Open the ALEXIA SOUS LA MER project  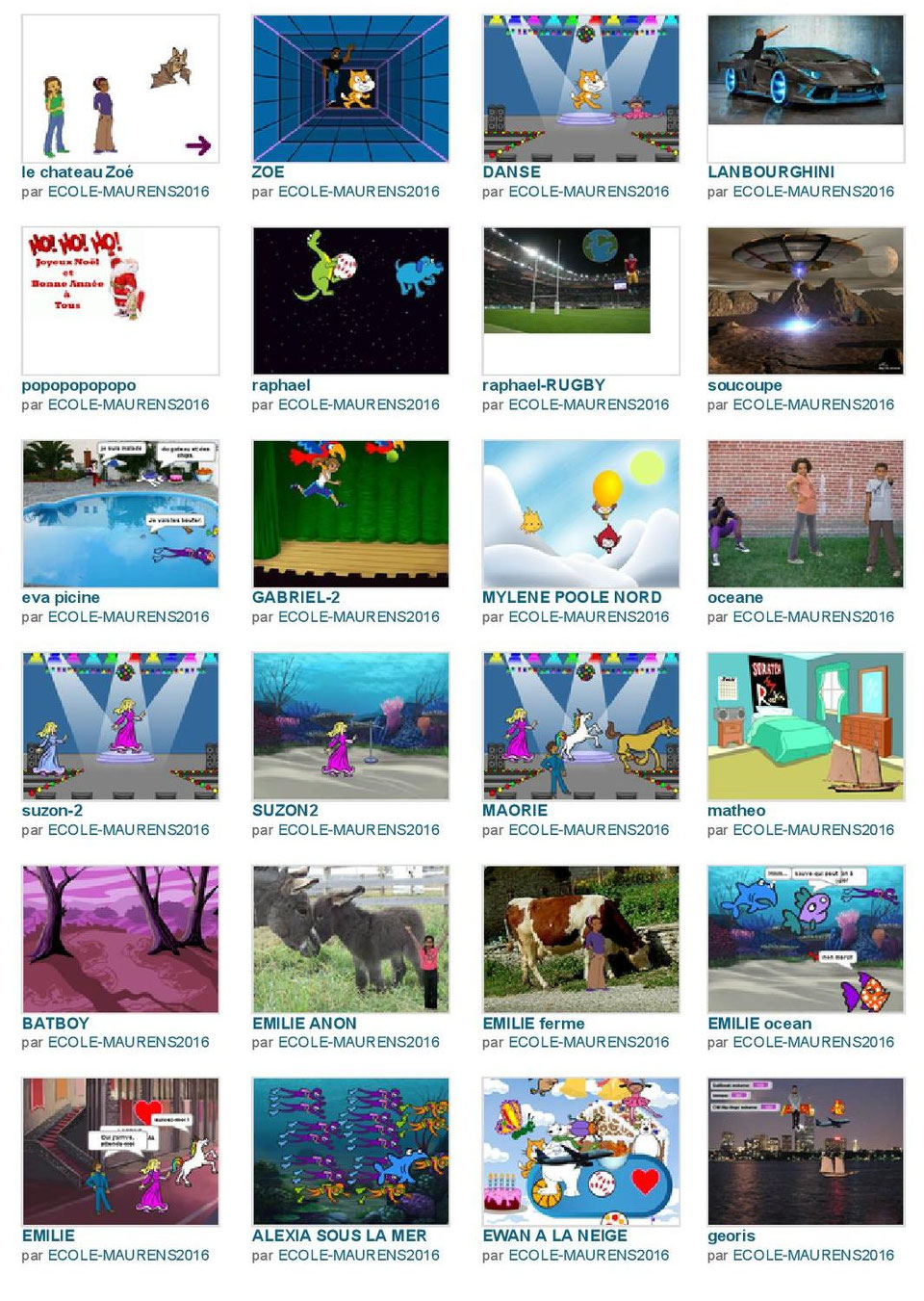[x=350, y=1152]
